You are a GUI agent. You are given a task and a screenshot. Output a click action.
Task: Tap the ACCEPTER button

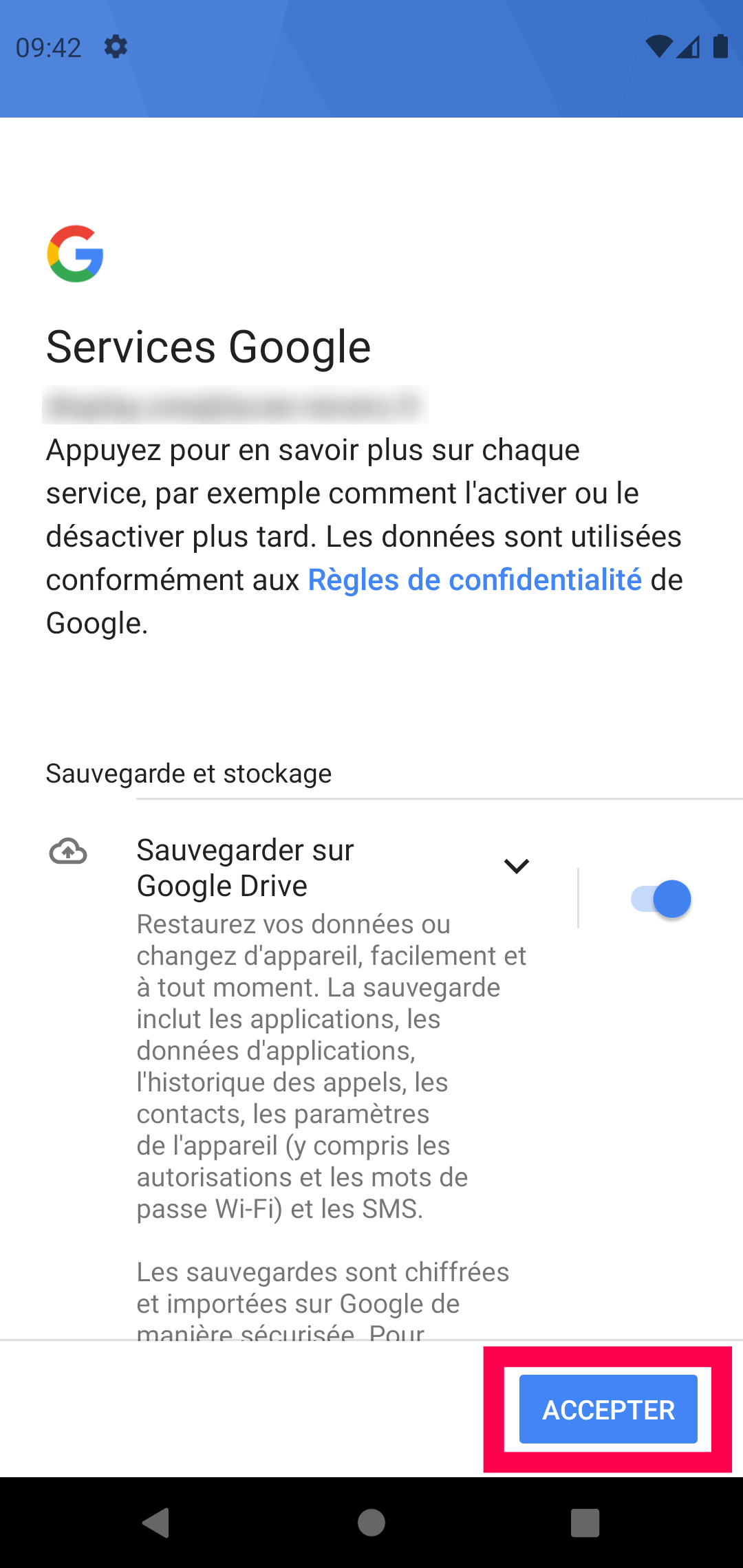click(608, 1409)
